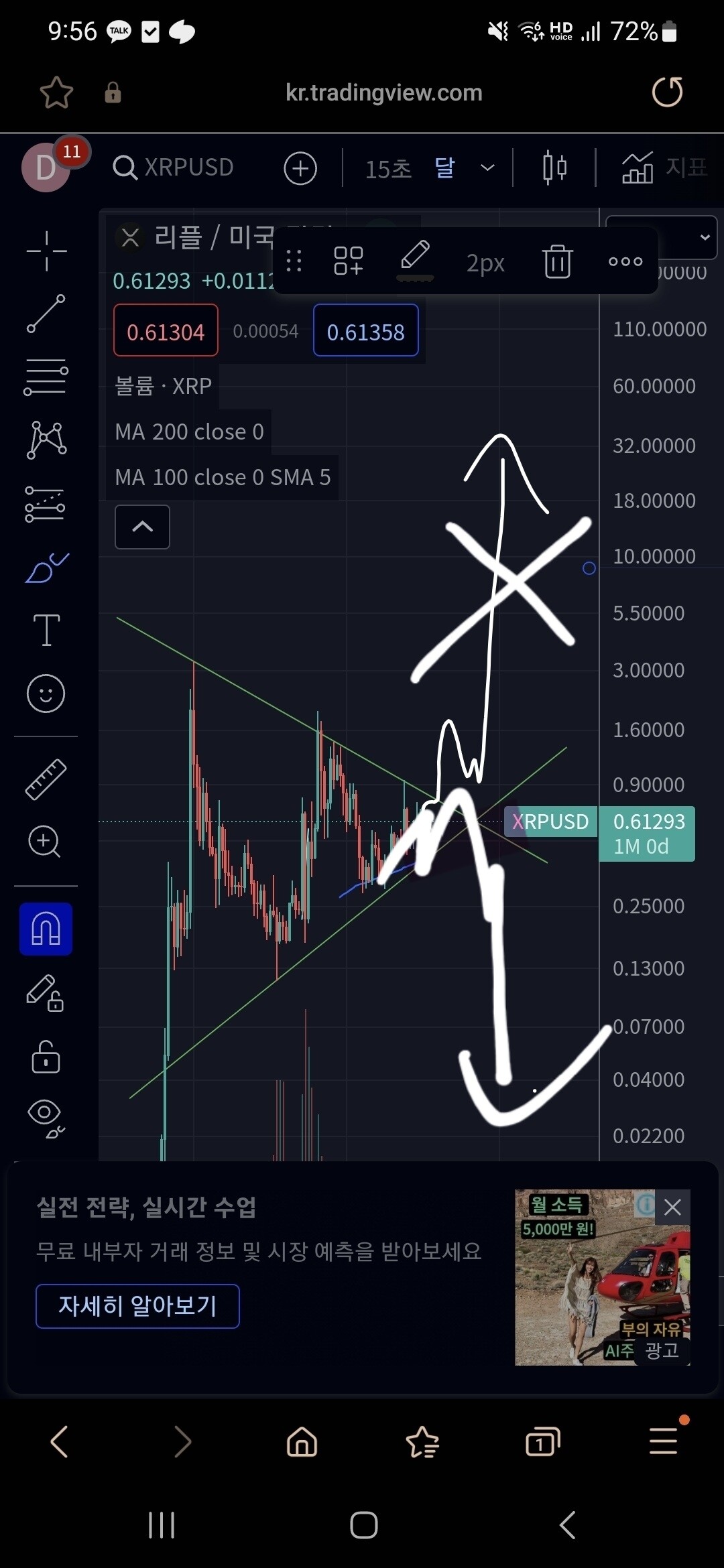This screenshot has width=724, height=1568.
Task: Toggle the magnet mode
Action: pyautogui.click(x=46, y=929)
